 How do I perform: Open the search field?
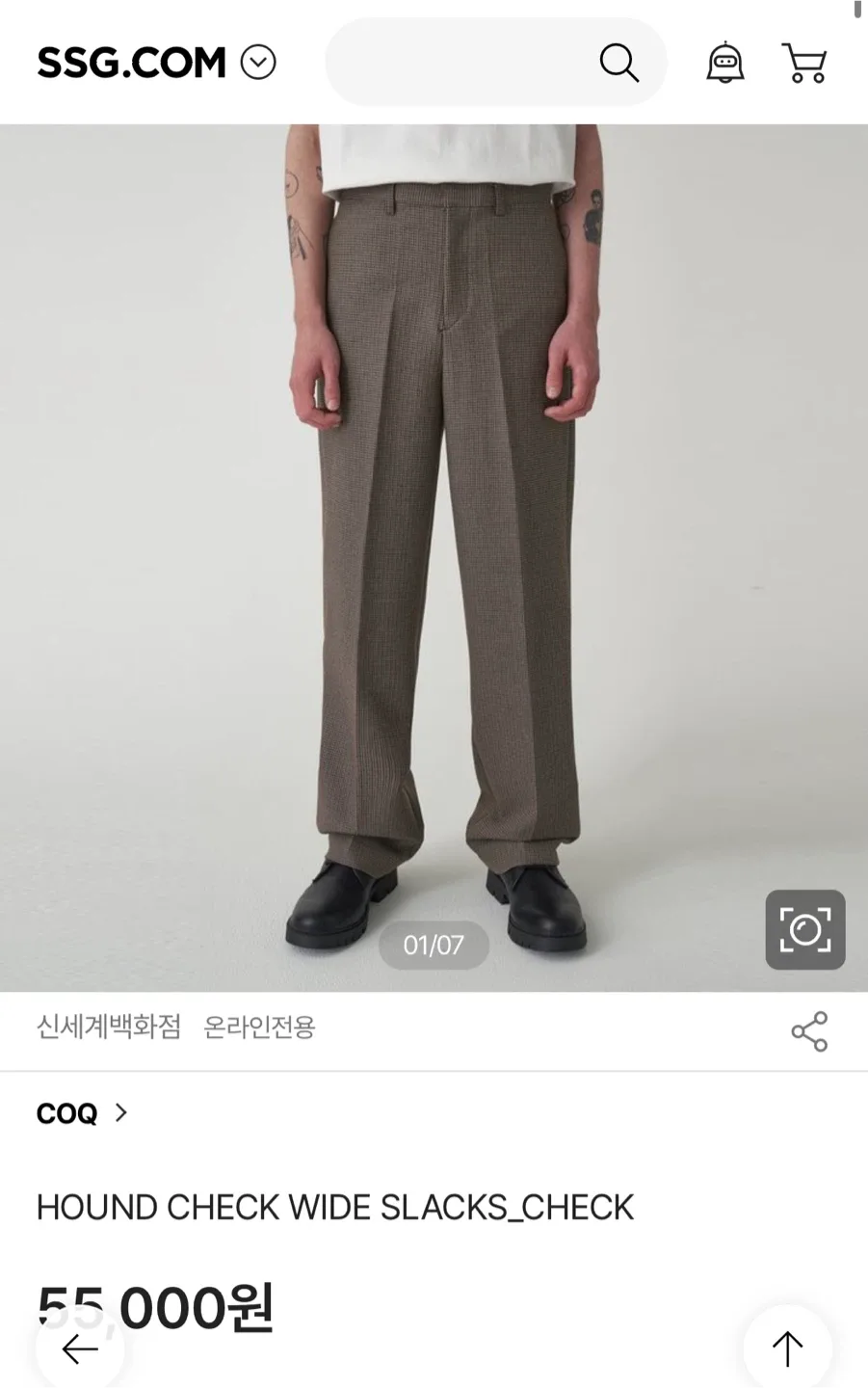coord(458,63)
